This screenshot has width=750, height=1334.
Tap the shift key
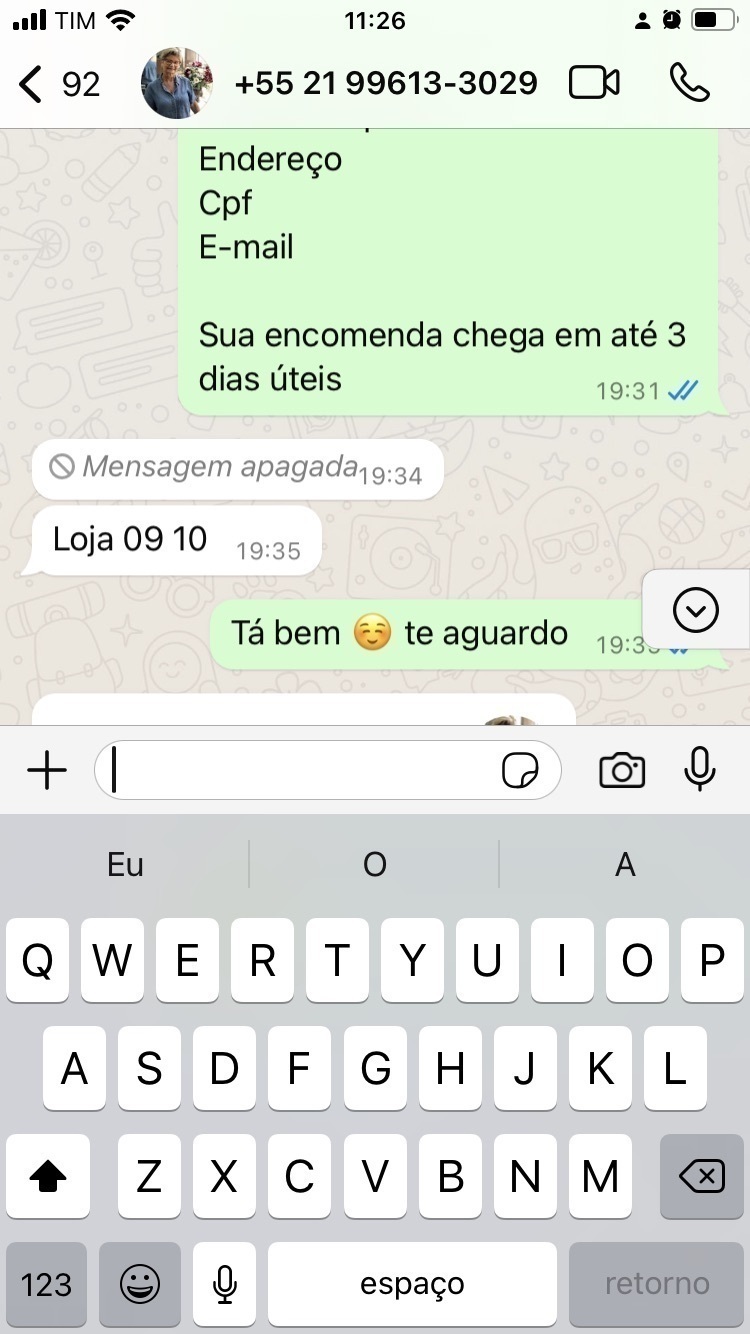coord(47,1178)
